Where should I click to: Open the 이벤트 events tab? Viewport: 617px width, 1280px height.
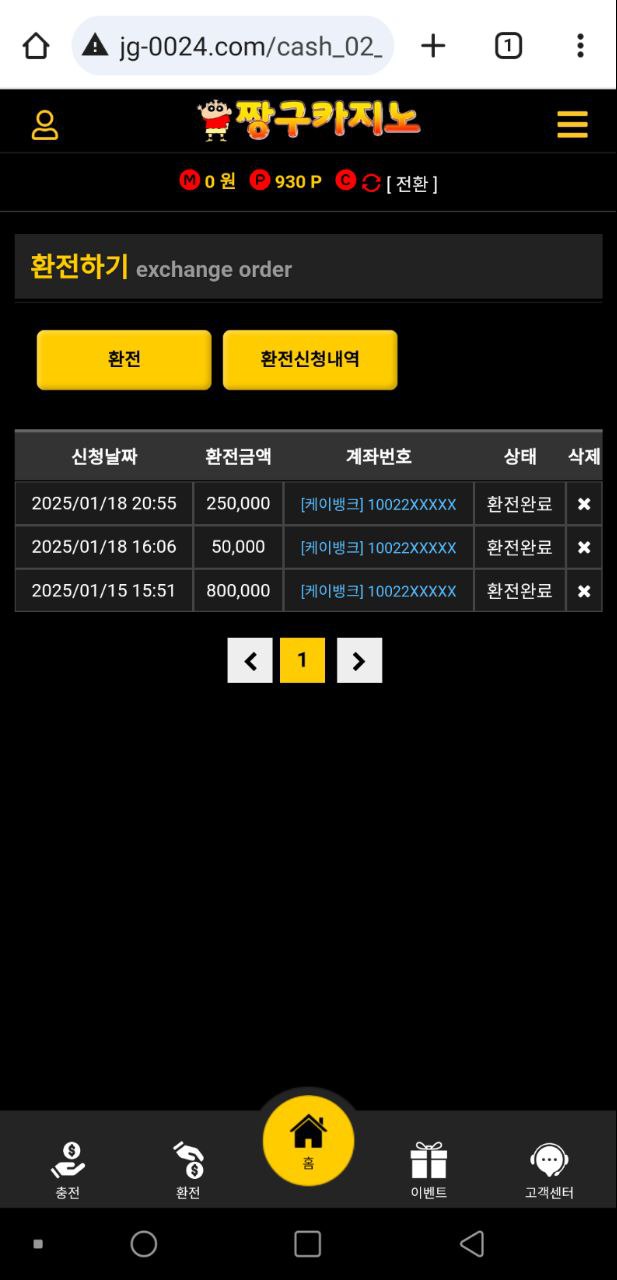(x=428, y=1170)
